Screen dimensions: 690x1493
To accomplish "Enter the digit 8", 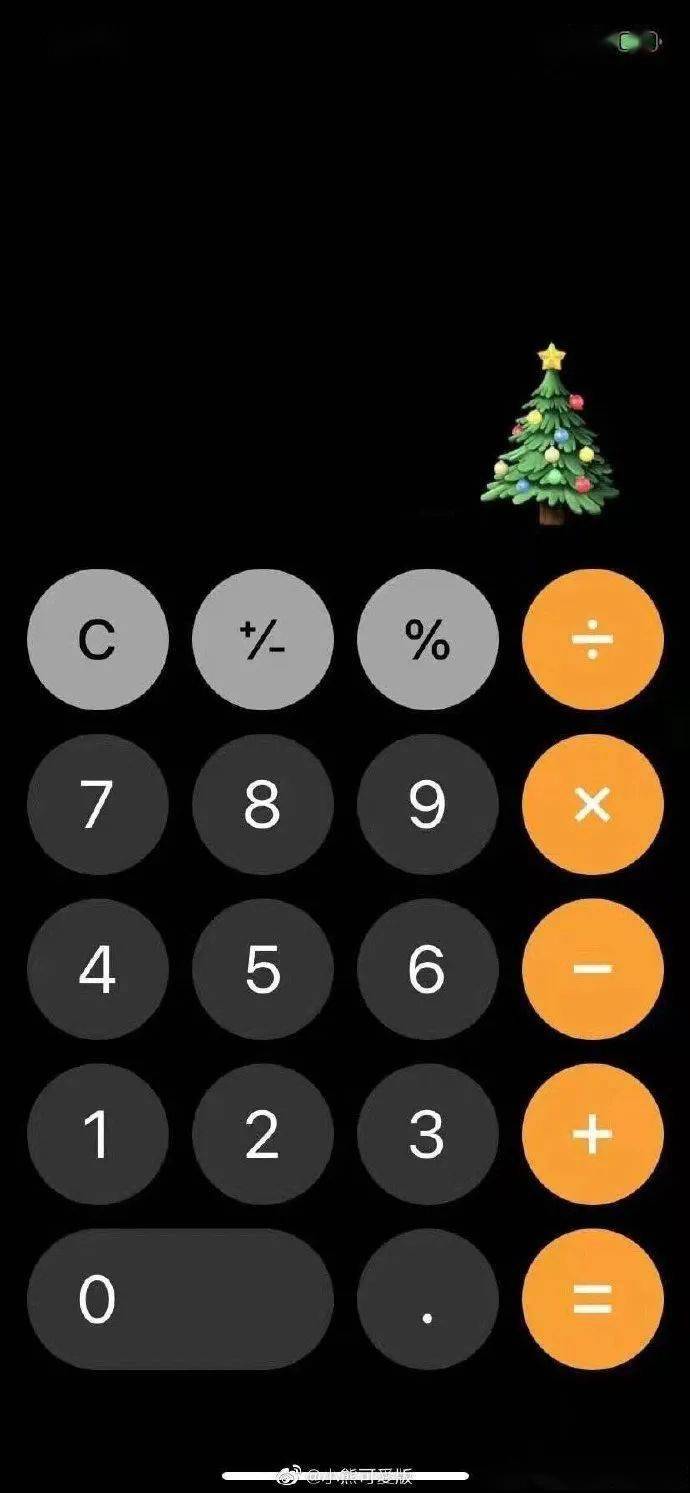I will (x=263, y=805).
